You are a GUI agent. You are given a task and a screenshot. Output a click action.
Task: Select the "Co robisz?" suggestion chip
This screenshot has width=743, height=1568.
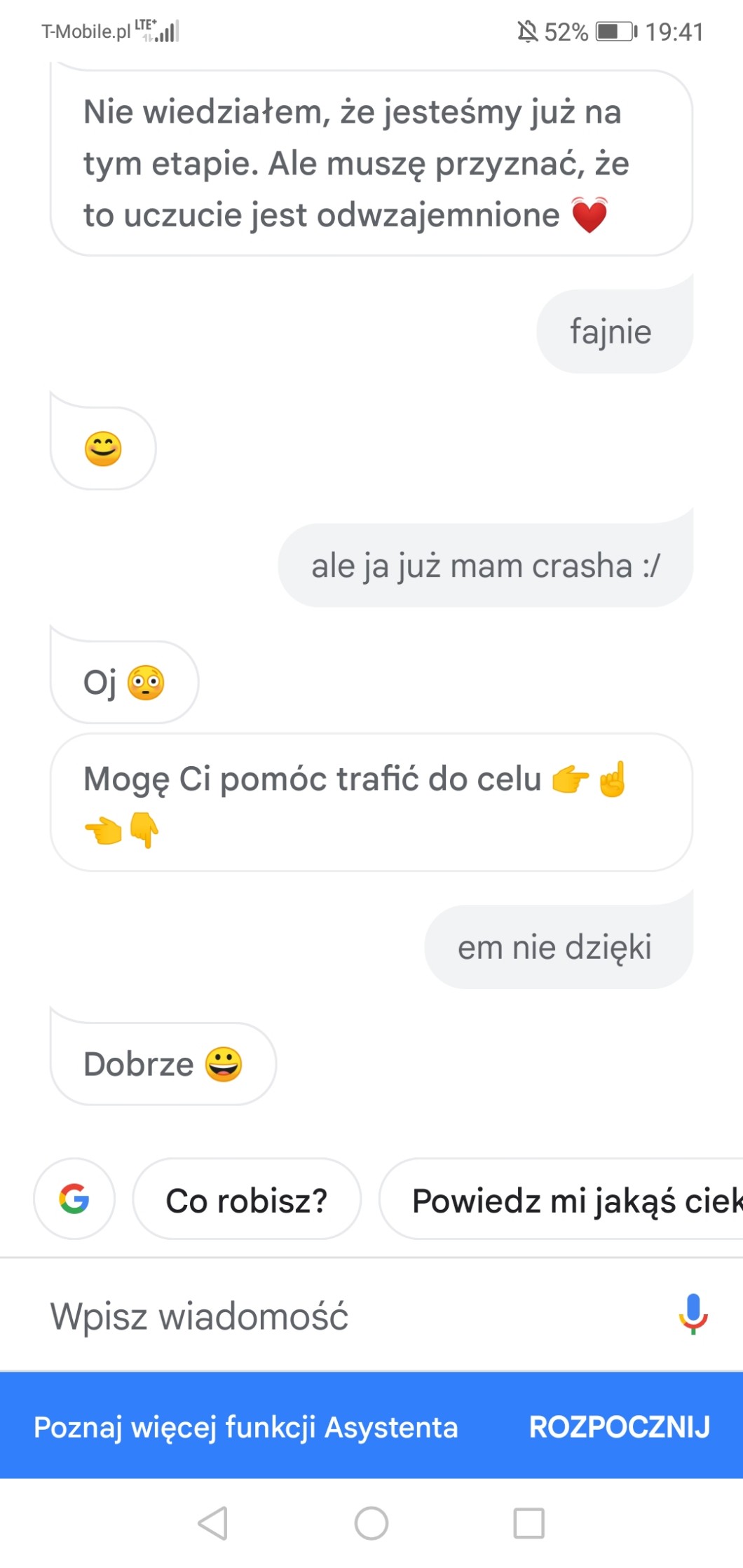point(247,1199)
